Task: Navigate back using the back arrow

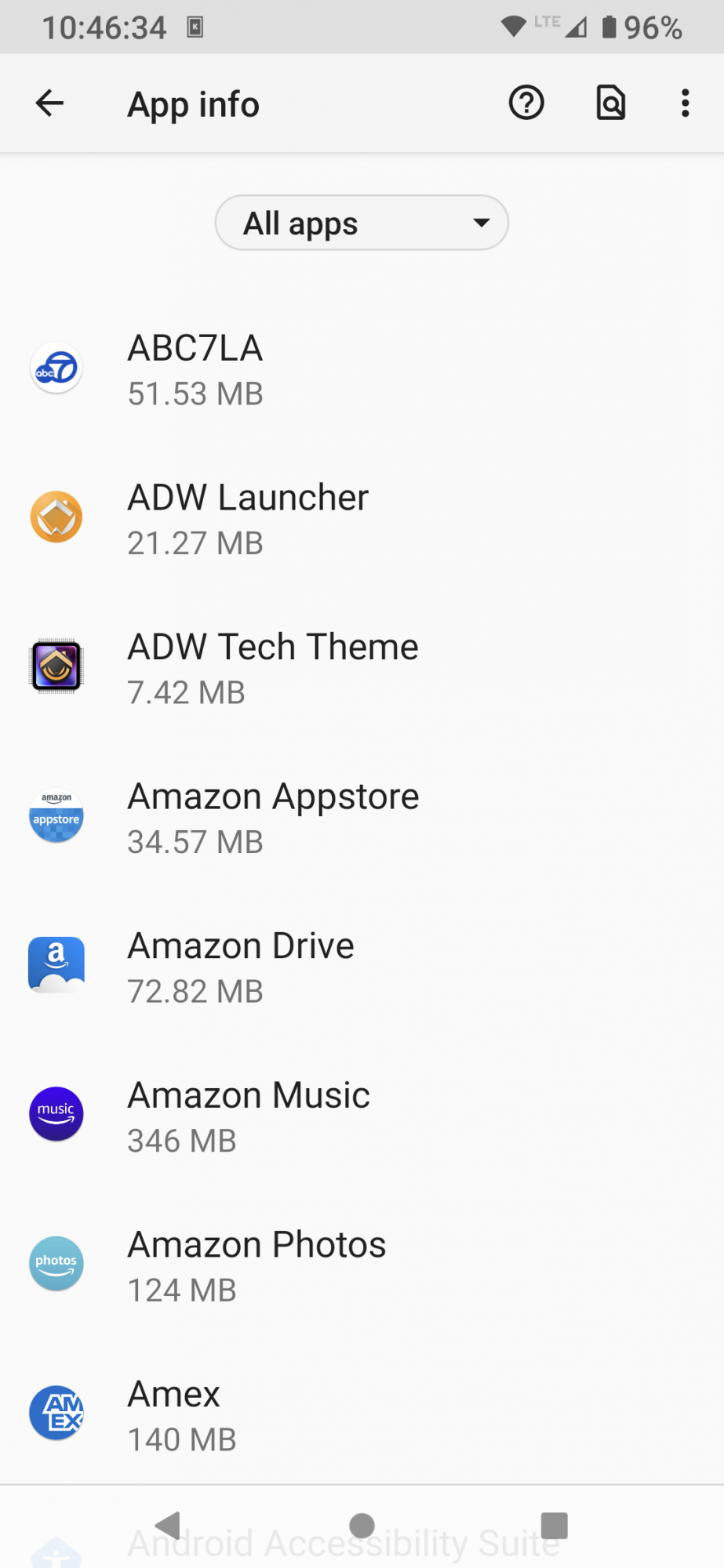Action: pyautogui.click(x=49, y=102)
